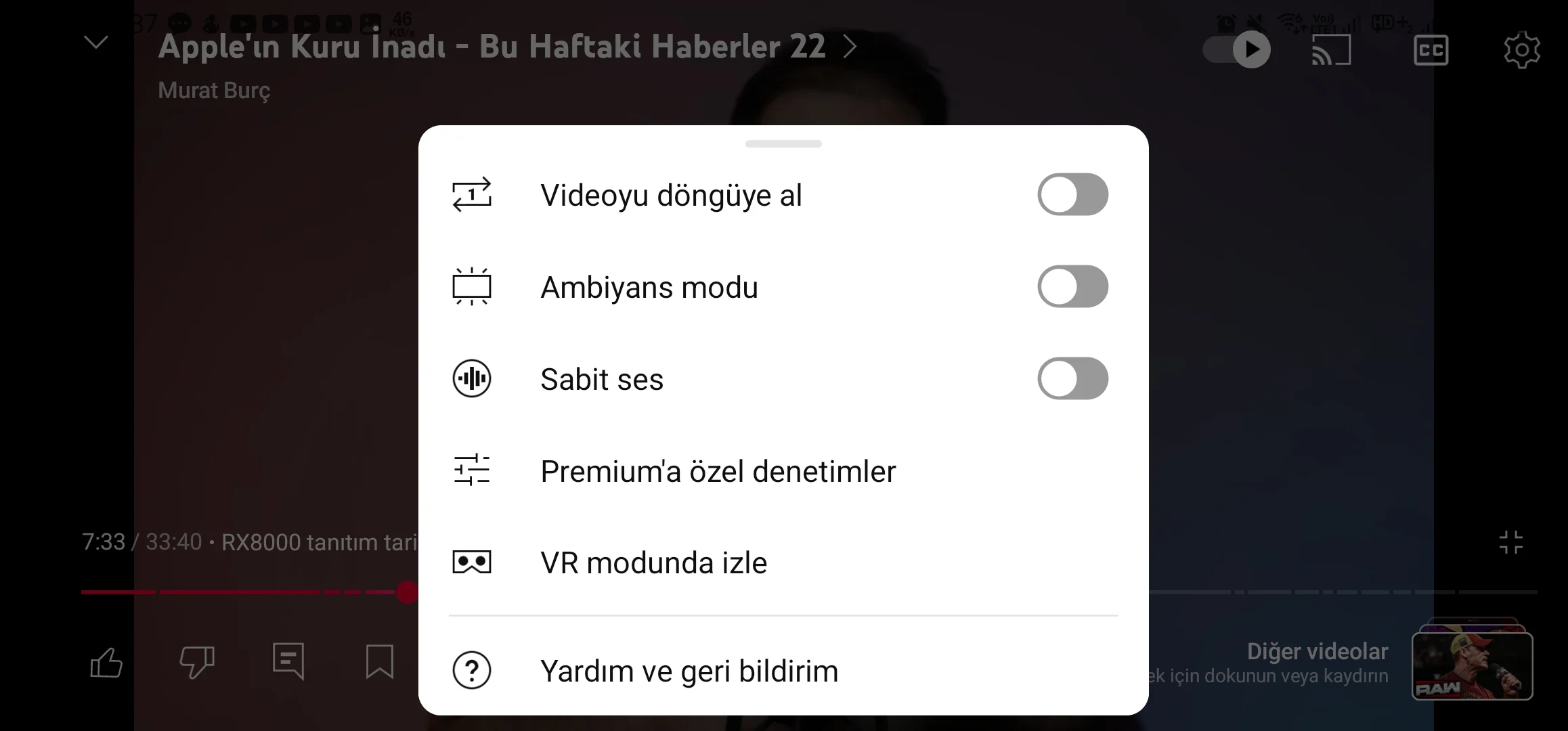The width and height of the screenshot is (1568, 731).
Task: Turn on Ambiyans modu
Action: pos(1072,287)
